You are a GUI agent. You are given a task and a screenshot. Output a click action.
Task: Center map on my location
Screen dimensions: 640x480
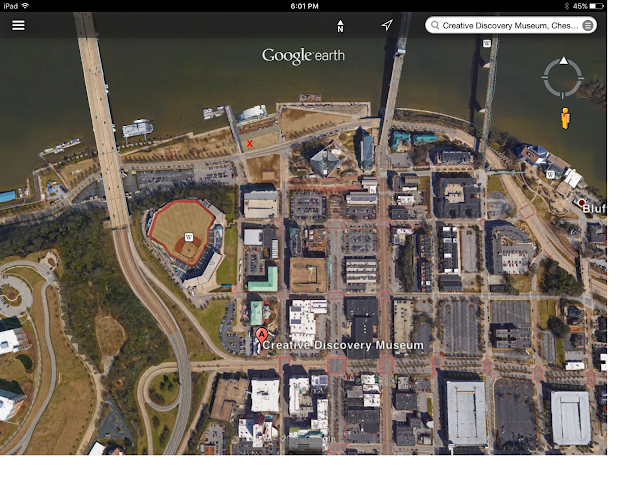click(x=387, y=25)
